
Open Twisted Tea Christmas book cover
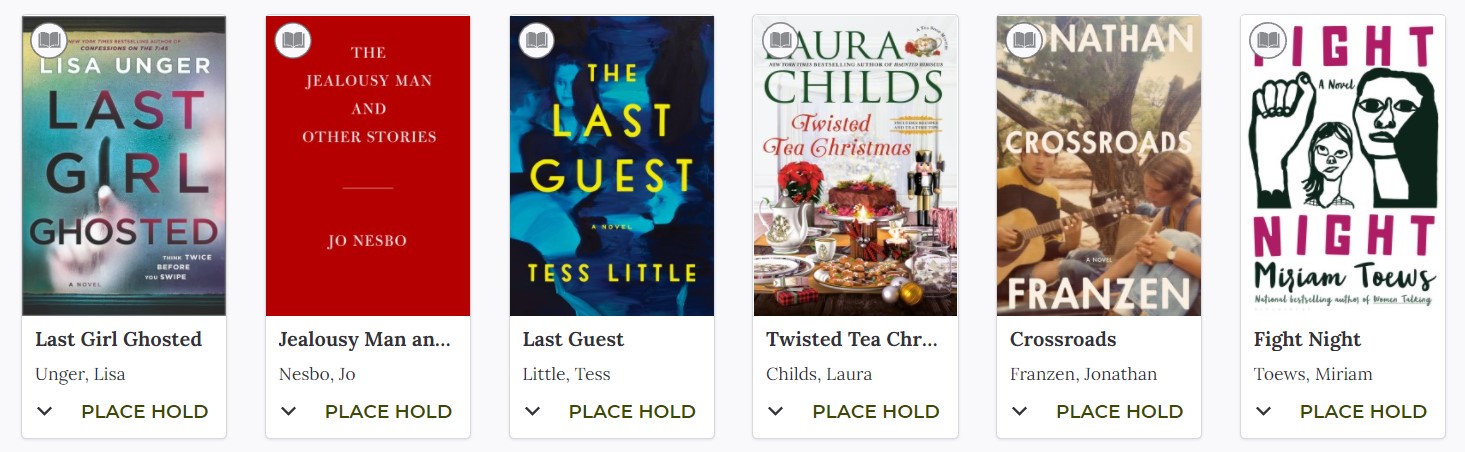855,166
